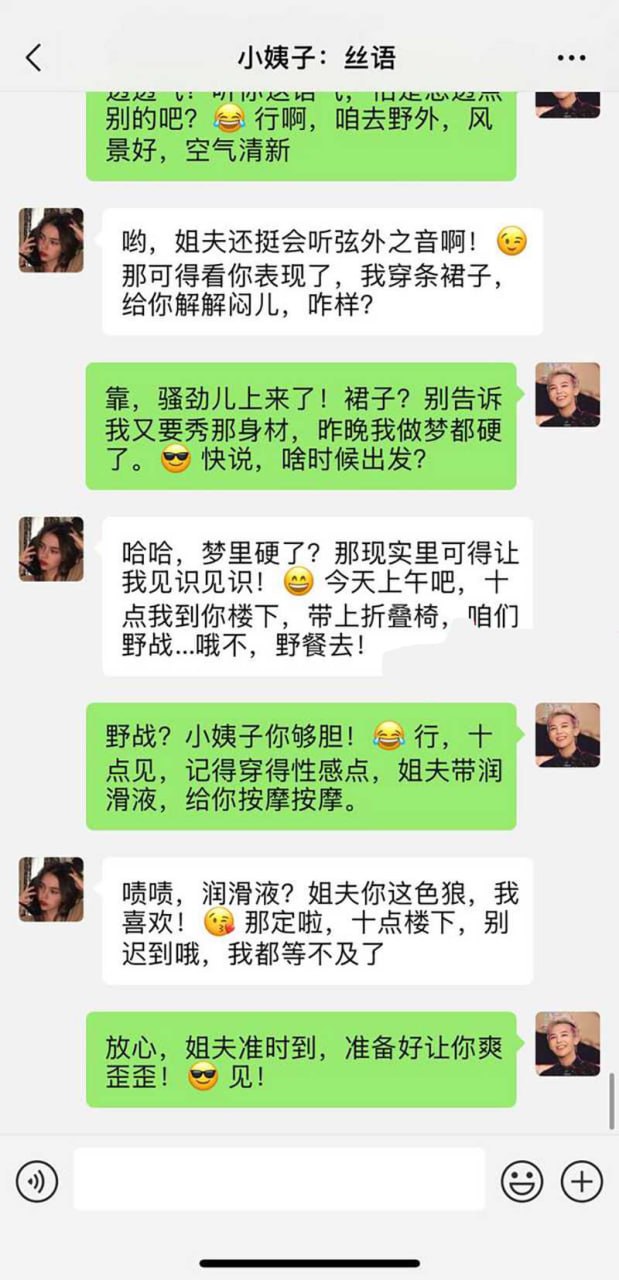
Task: Open the emoji sticker panel
Action: (x=521, y=1182)
